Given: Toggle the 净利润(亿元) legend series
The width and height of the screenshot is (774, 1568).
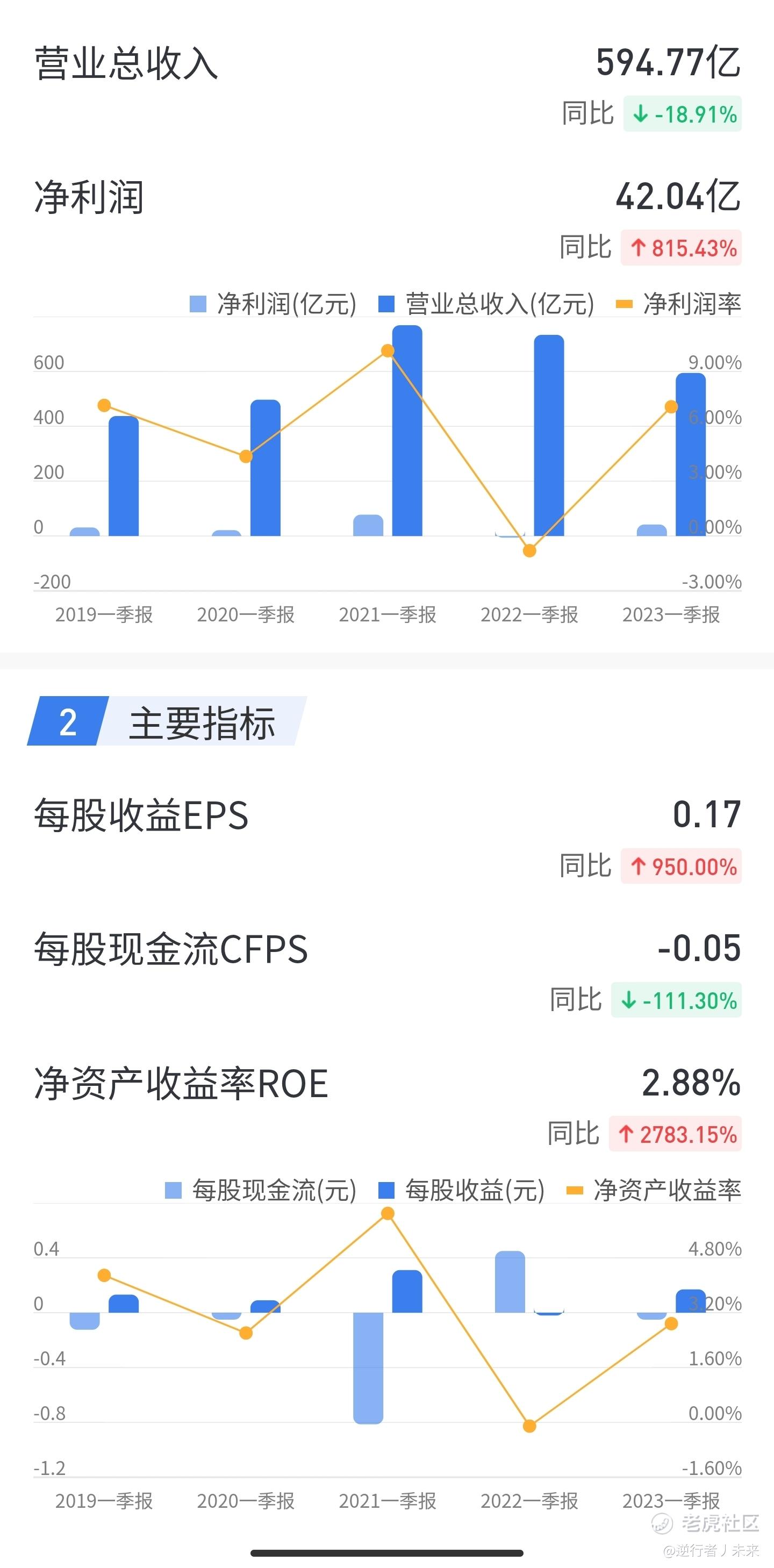Looking at the screenshot, I should coord(273,304).
